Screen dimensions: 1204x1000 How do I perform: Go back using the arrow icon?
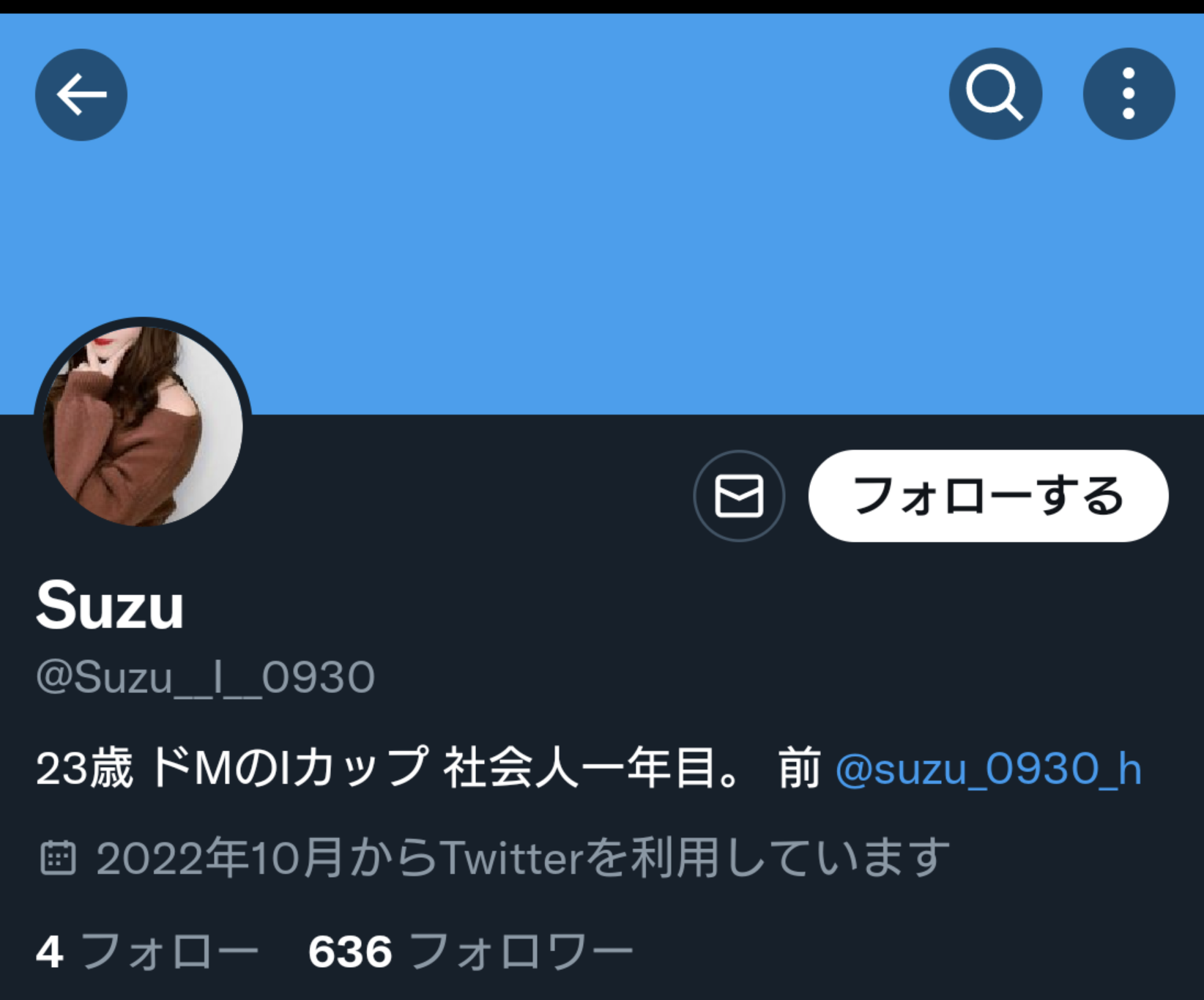pos(81,95)
